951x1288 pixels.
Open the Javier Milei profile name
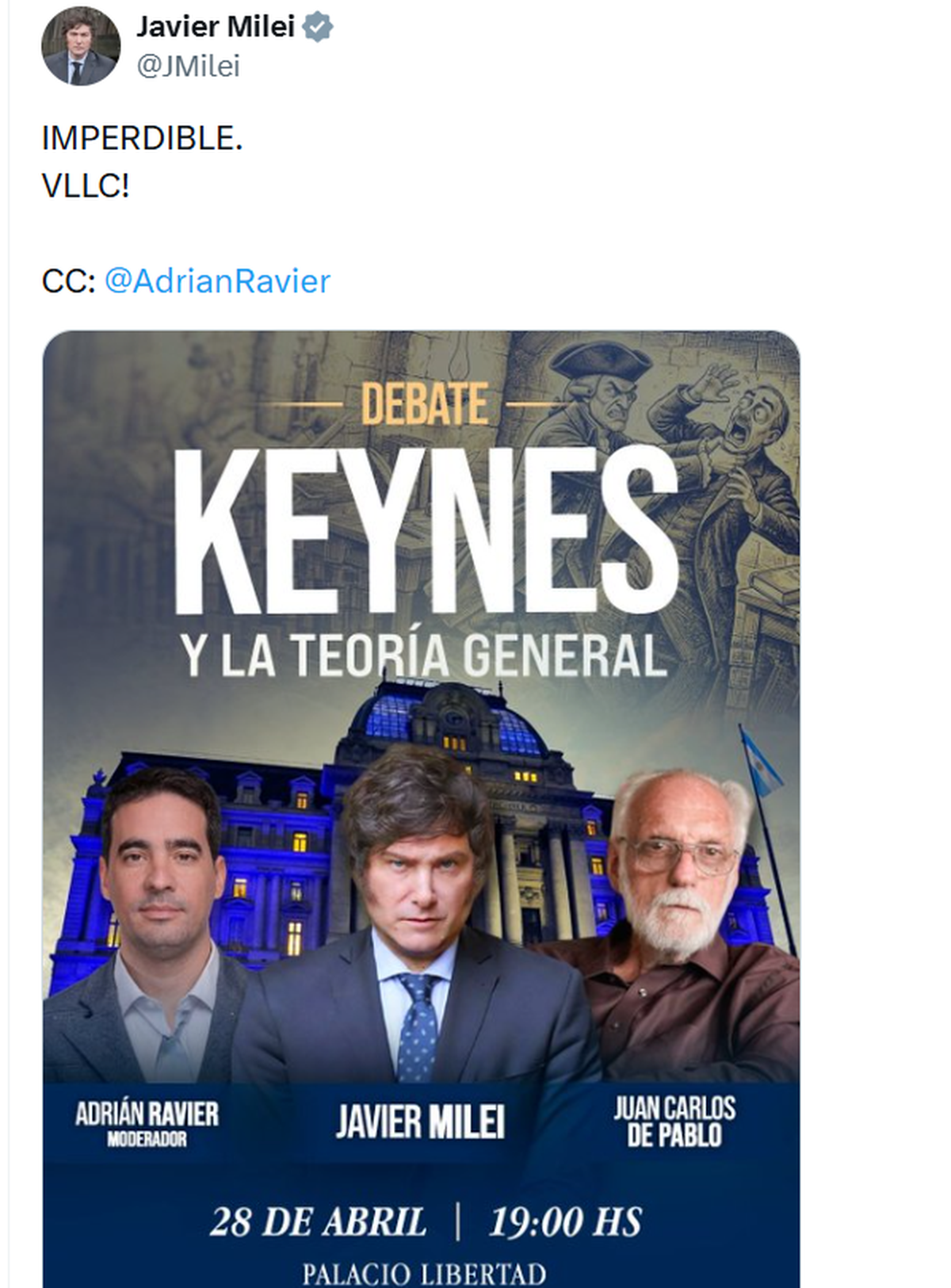tap(216, 26)
